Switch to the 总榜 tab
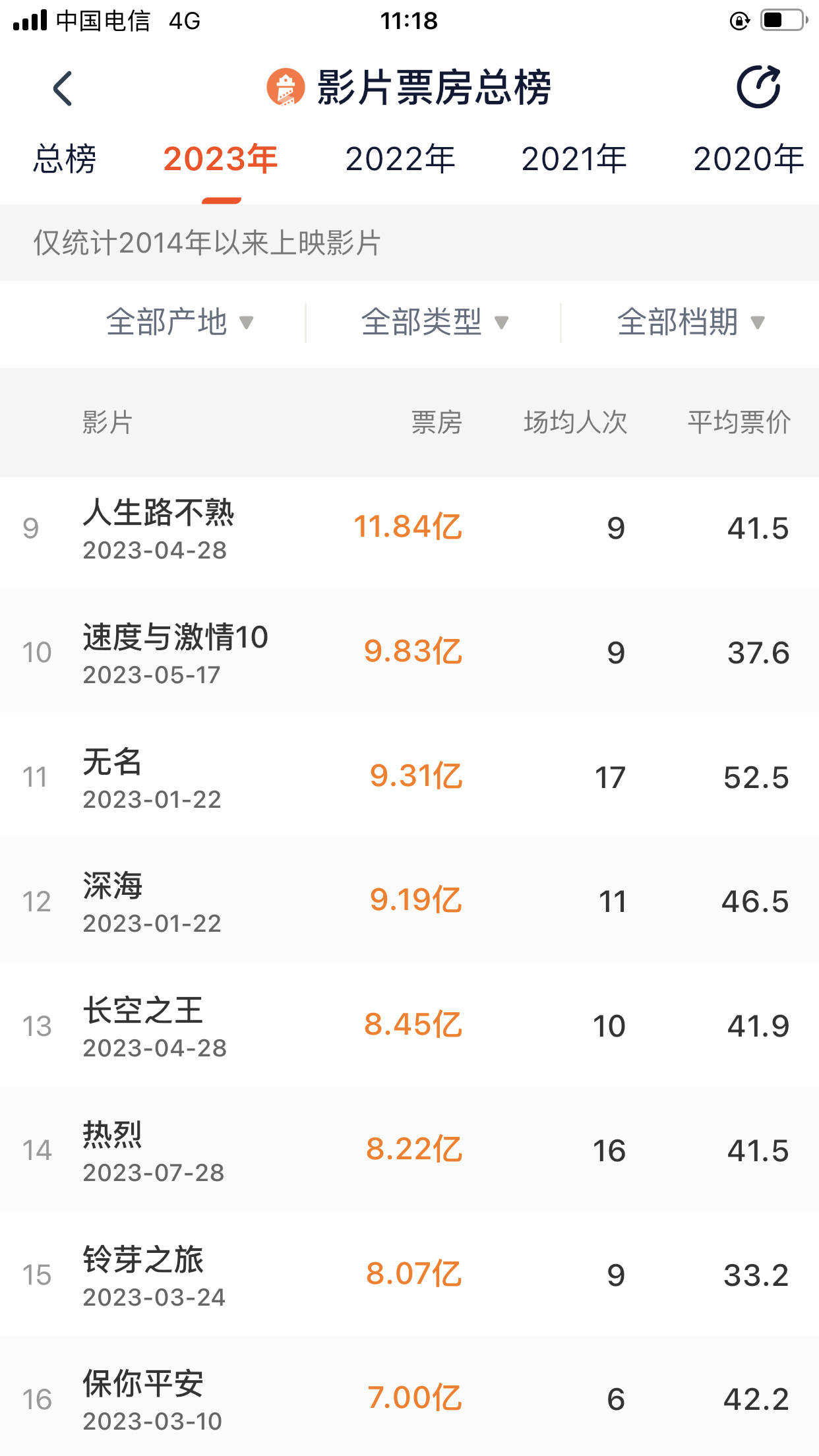Image resolution: width=819 pixels, height=1456 pixels. coord(65,159)
